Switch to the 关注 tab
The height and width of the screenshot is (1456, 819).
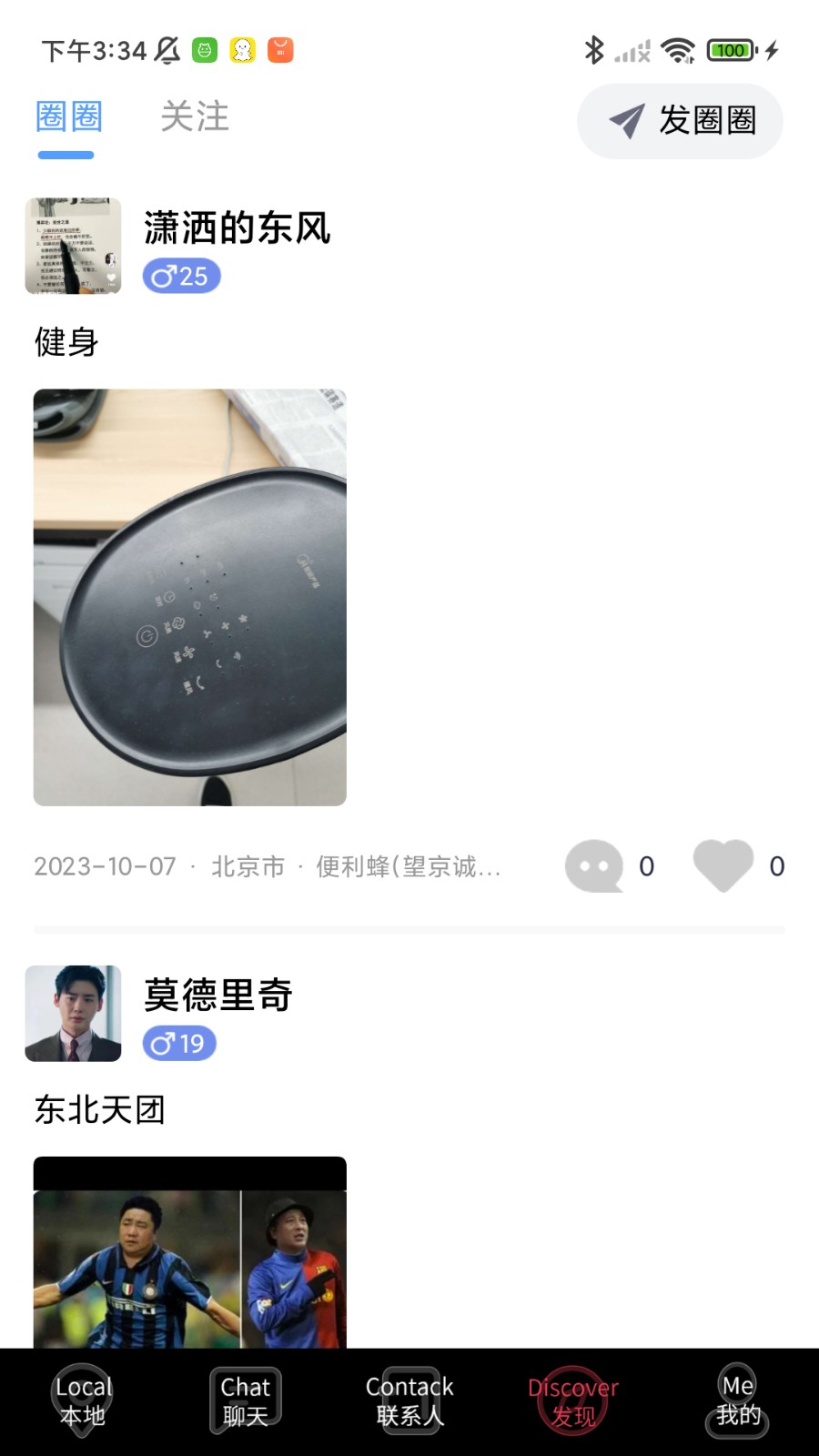194,117
